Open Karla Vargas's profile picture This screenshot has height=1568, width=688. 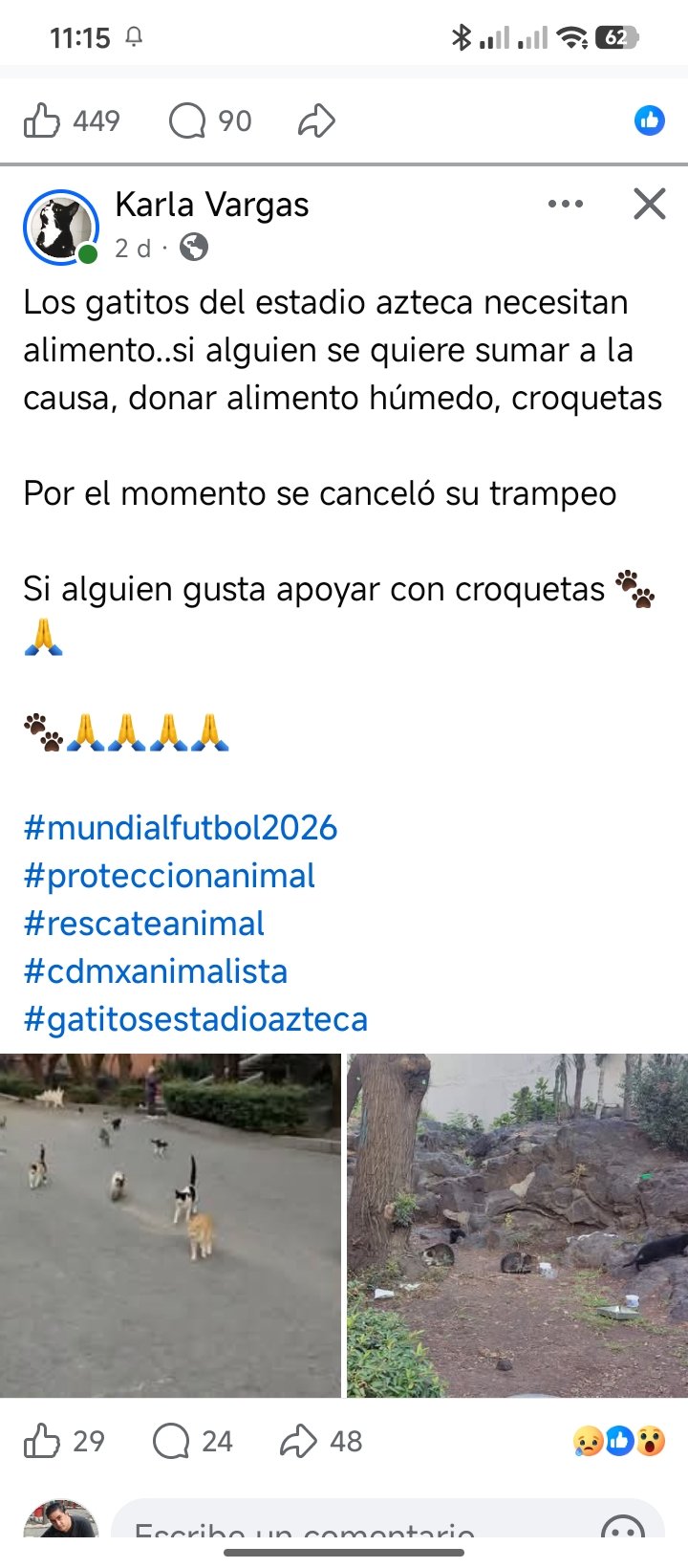pos(61,228)
